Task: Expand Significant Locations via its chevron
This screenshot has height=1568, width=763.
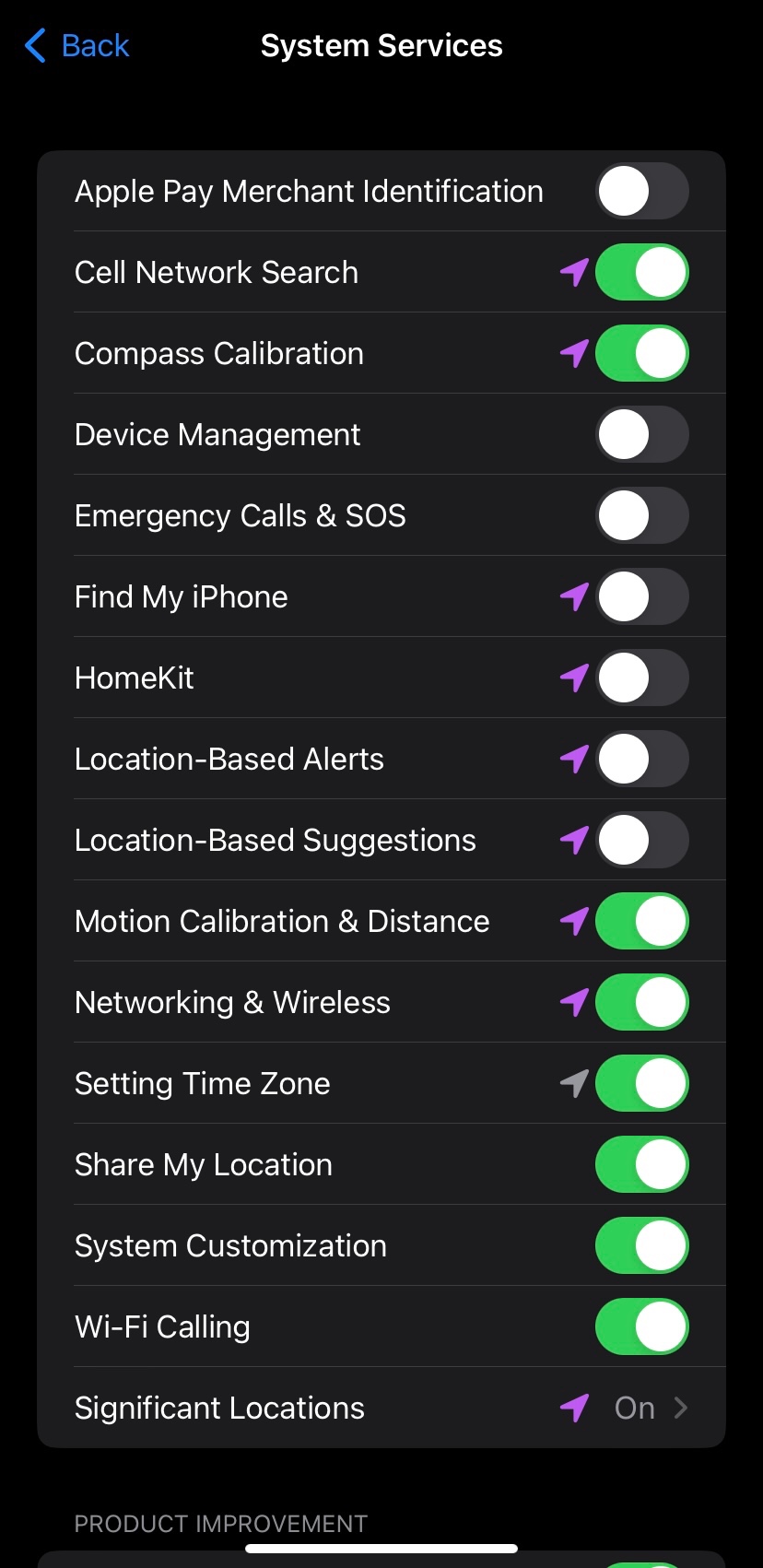Action: [681, 1408]
